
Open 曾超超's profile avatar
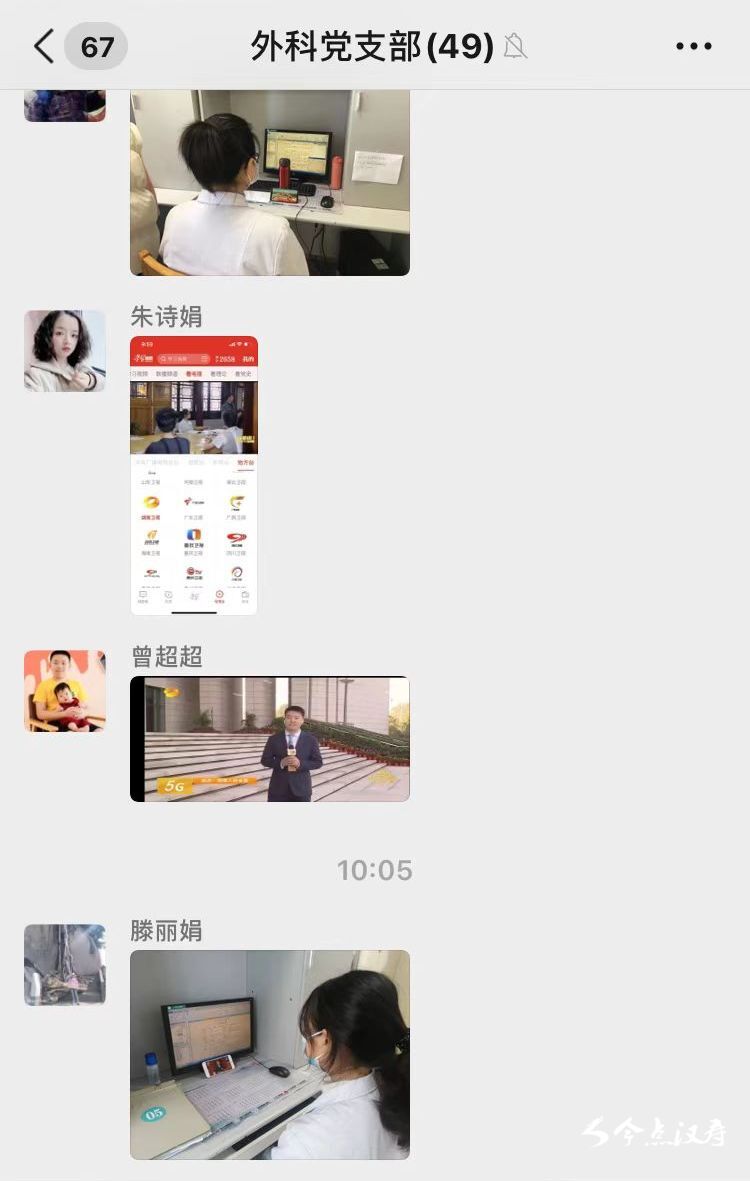(65, 691)
